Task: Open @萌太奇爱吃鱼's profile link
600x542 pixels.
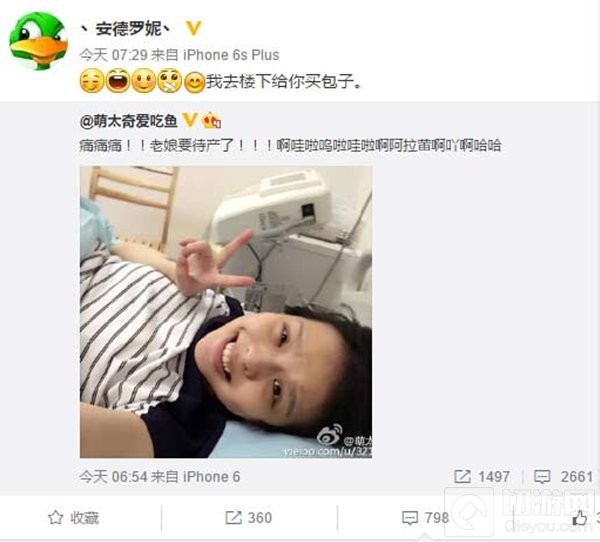Action: pos(128,120)
